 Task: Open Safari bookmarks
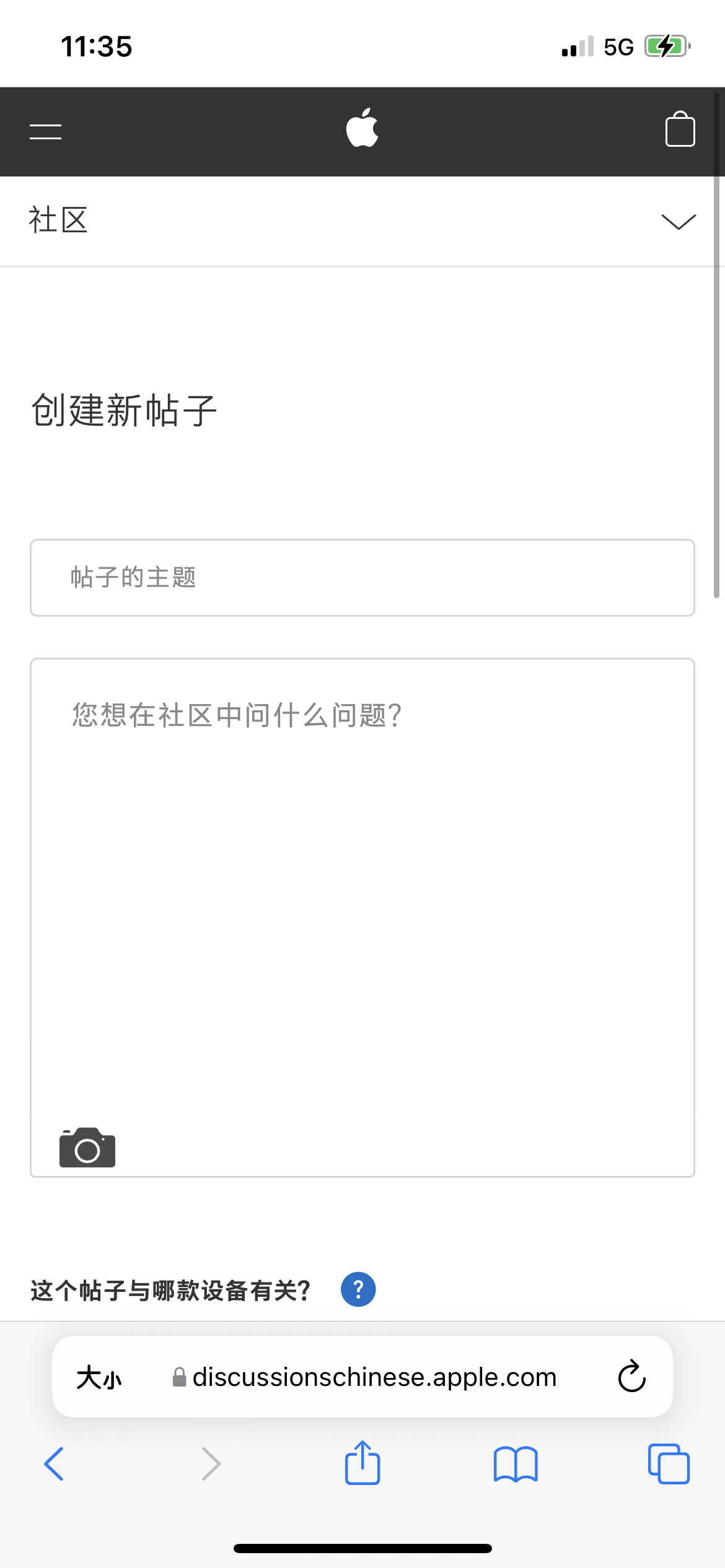click(x=516, y=1464)
